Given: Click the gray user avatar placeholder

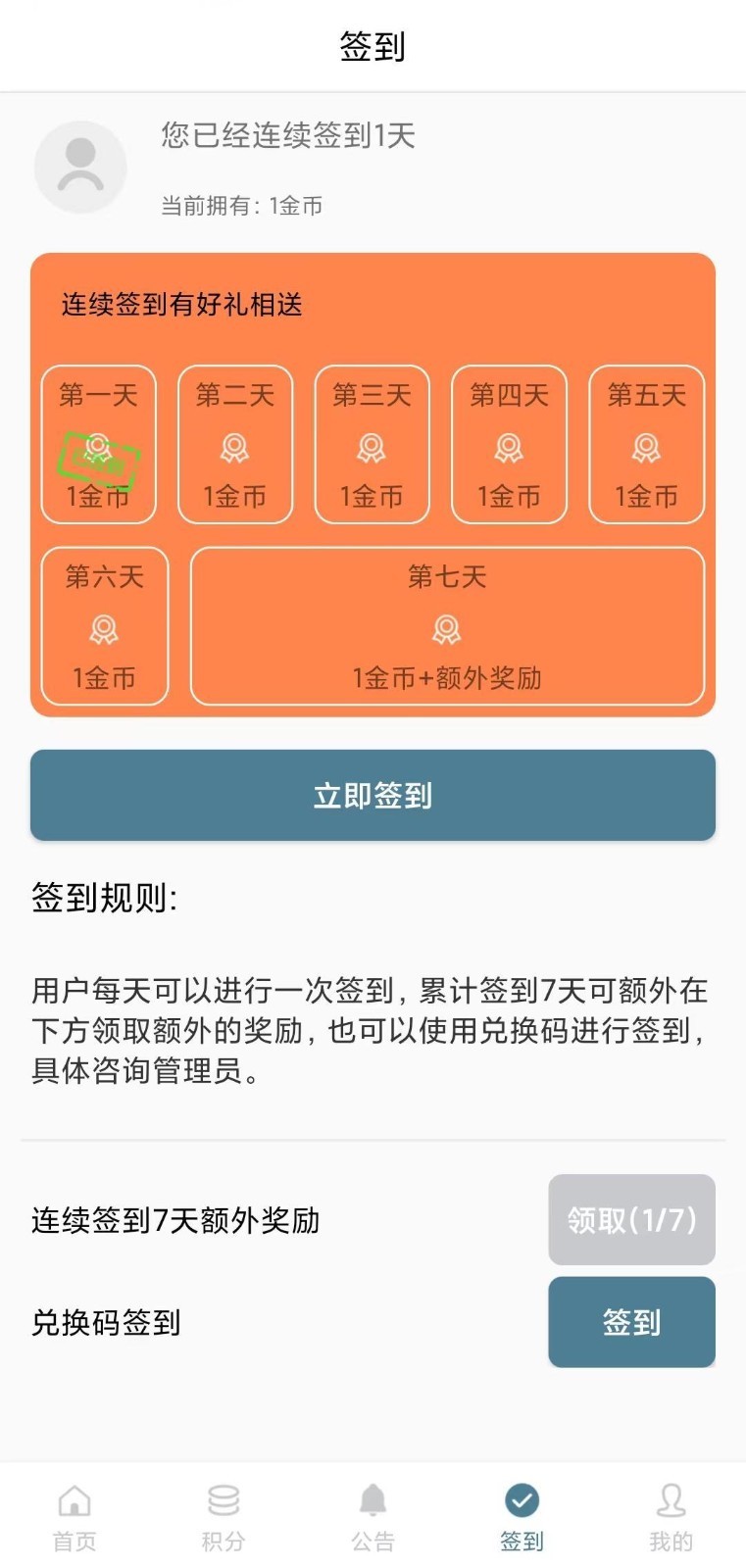Looking at the screenshot, I should [80, 167].
